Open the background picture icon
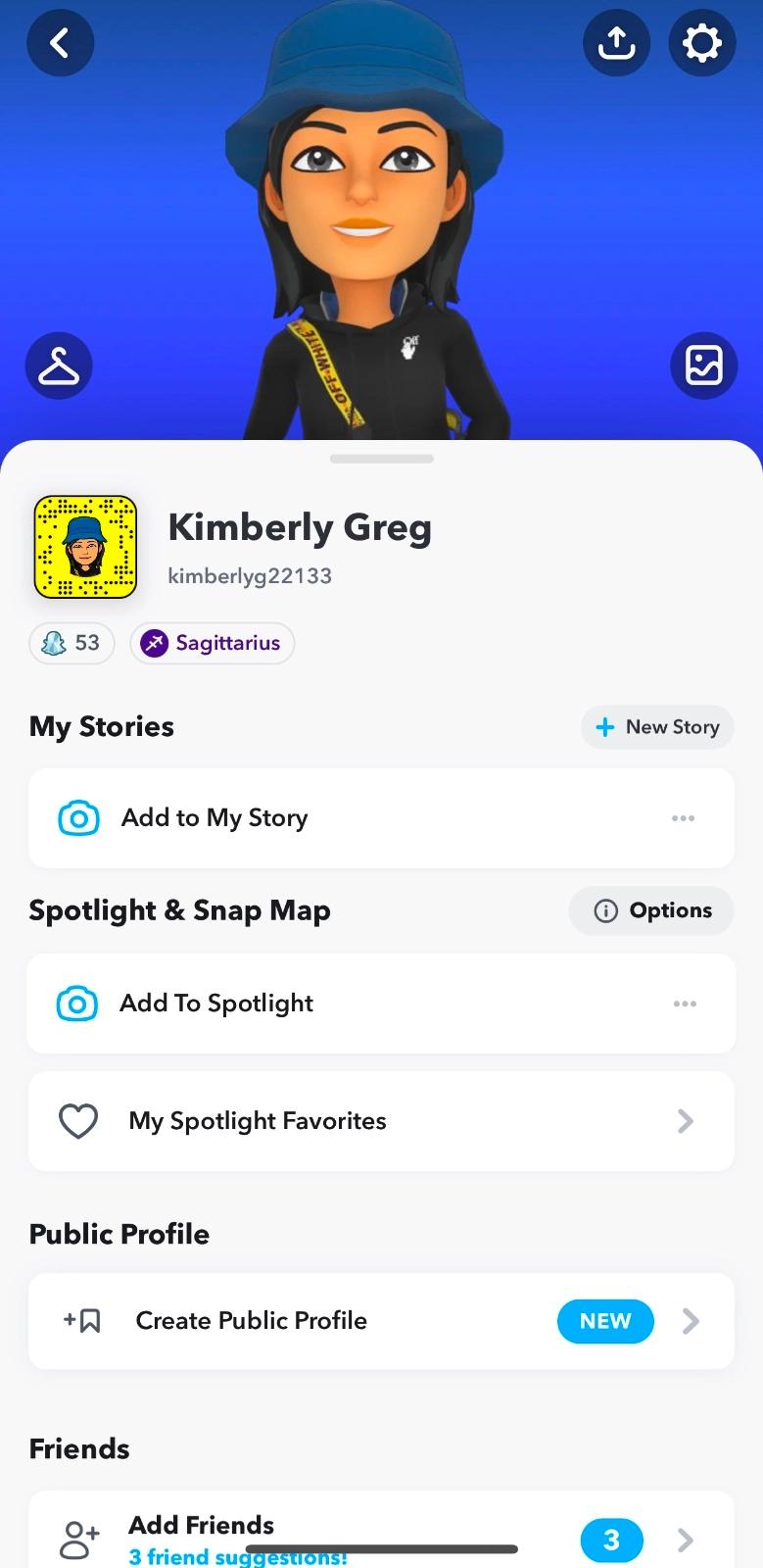The height and width of the screenshot is (1568, 763). coord(703,366)
